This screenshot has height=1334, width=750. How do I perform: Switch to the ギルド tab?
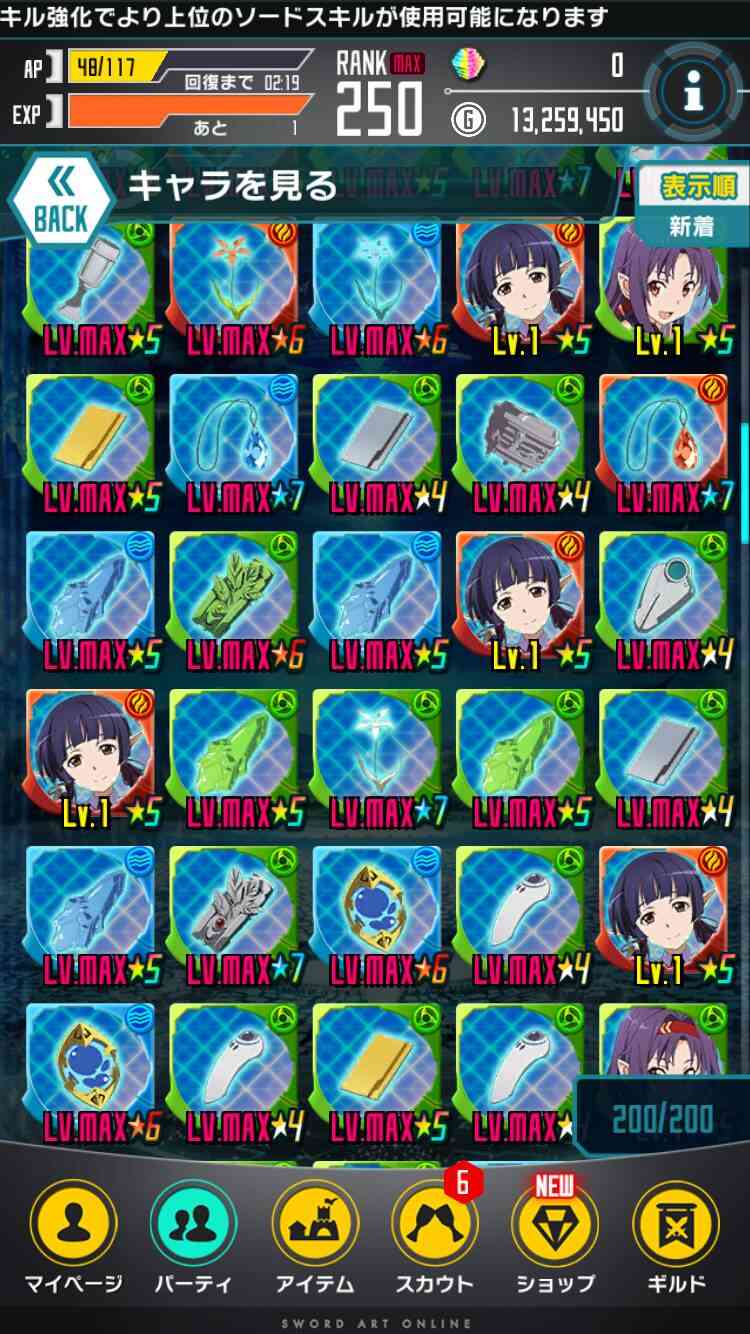(676, 1238)
